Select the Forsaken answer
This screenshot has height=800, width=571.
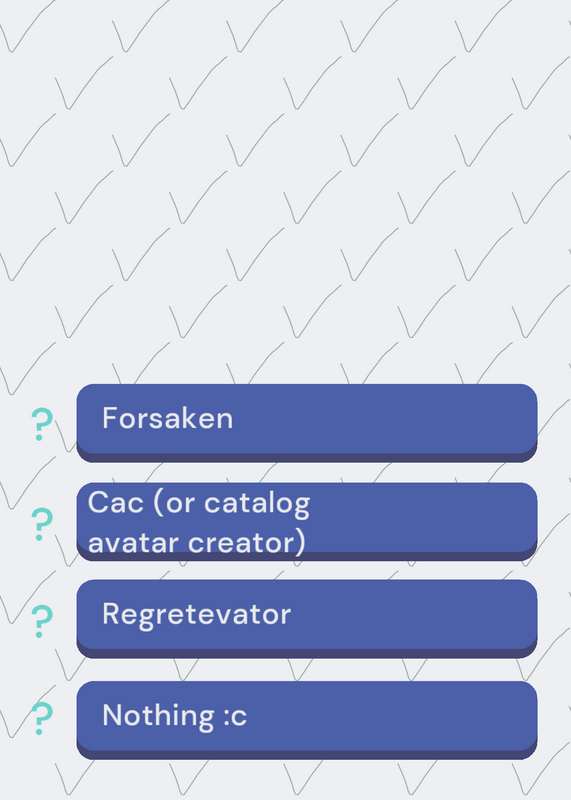tap(307, 422)
